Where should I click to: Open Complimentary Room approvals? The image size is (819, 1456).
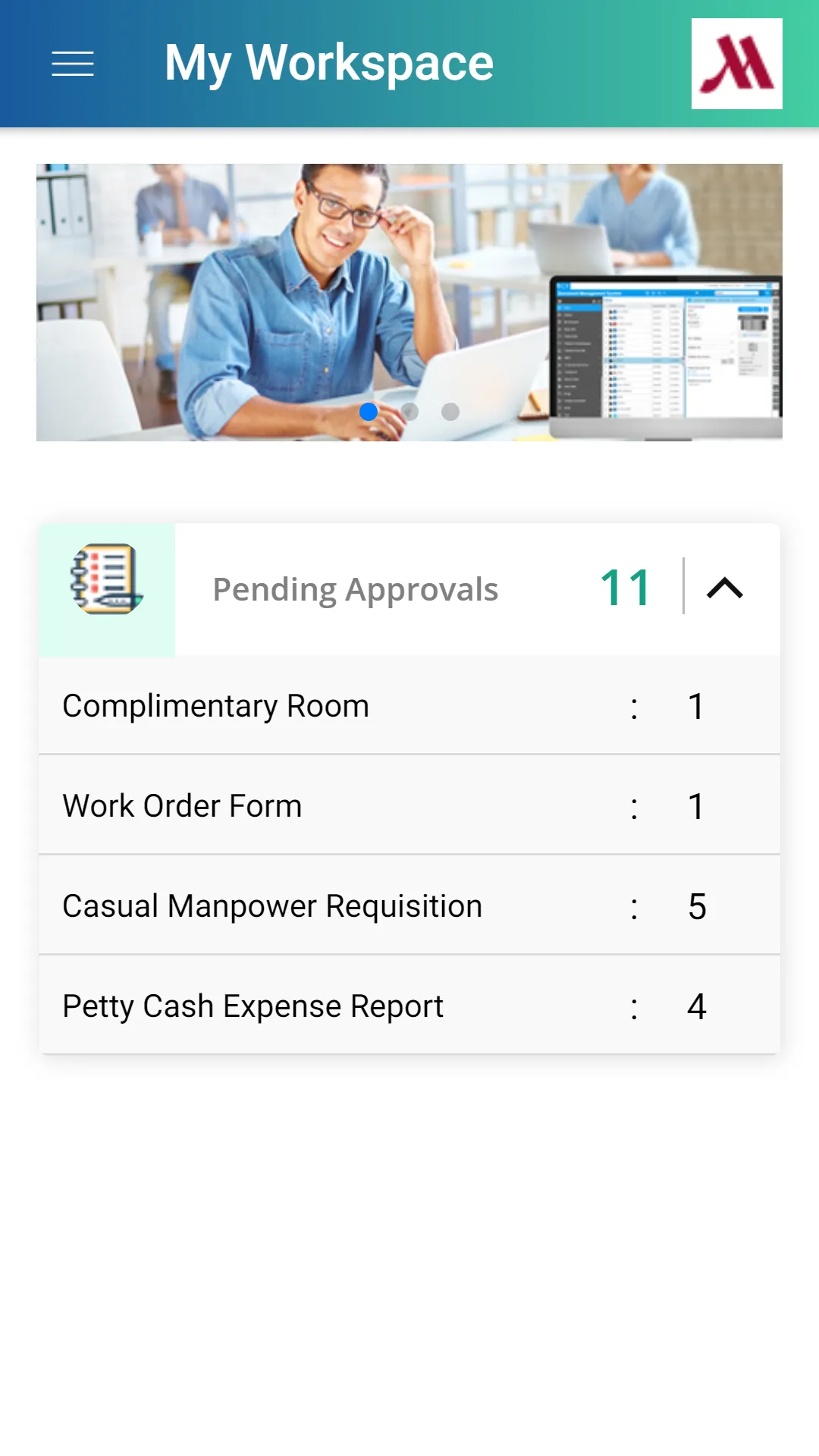(x=409, y=706)
